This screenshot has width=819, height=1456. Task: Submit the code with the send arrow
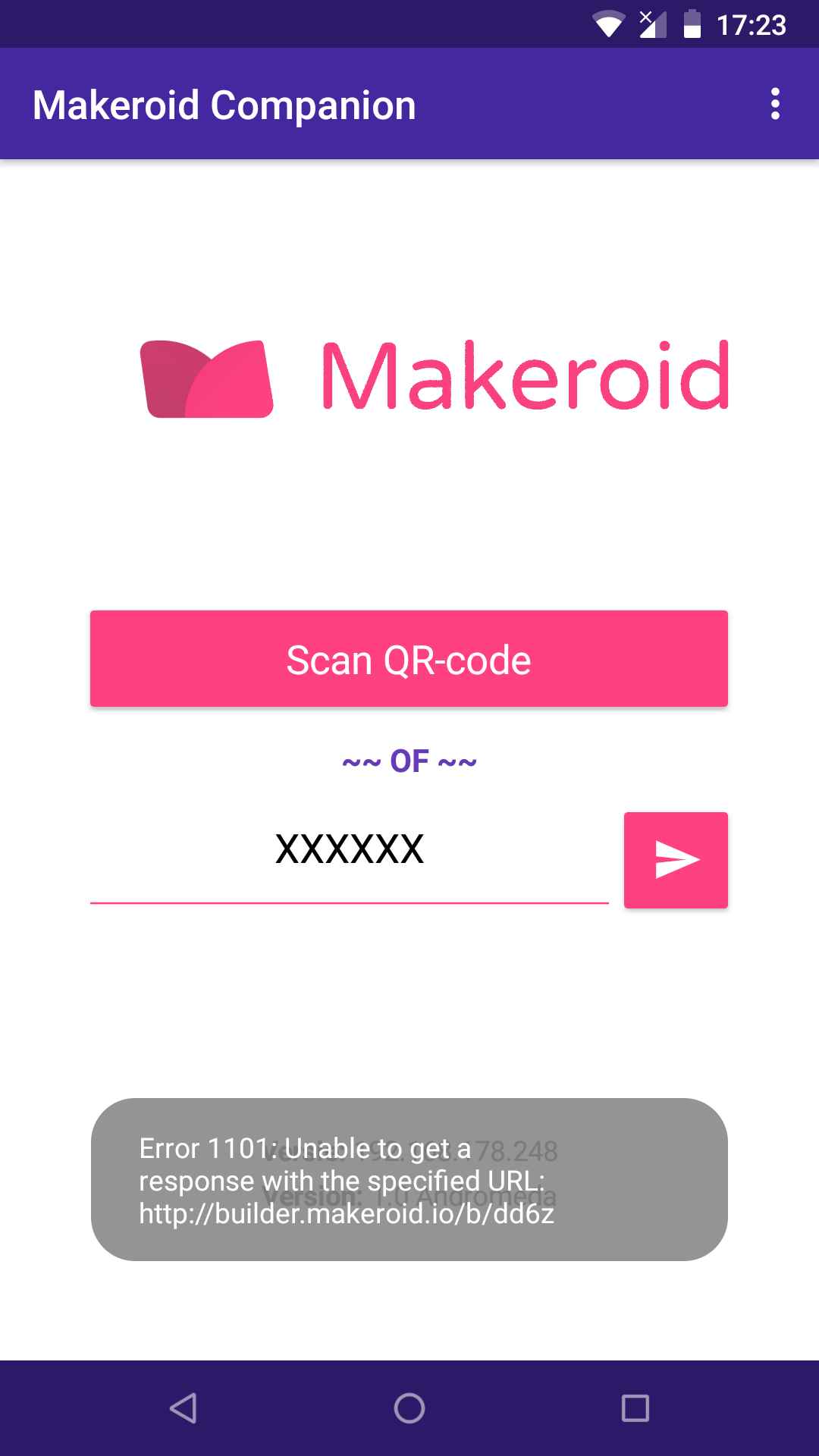(x=676, y=860)
